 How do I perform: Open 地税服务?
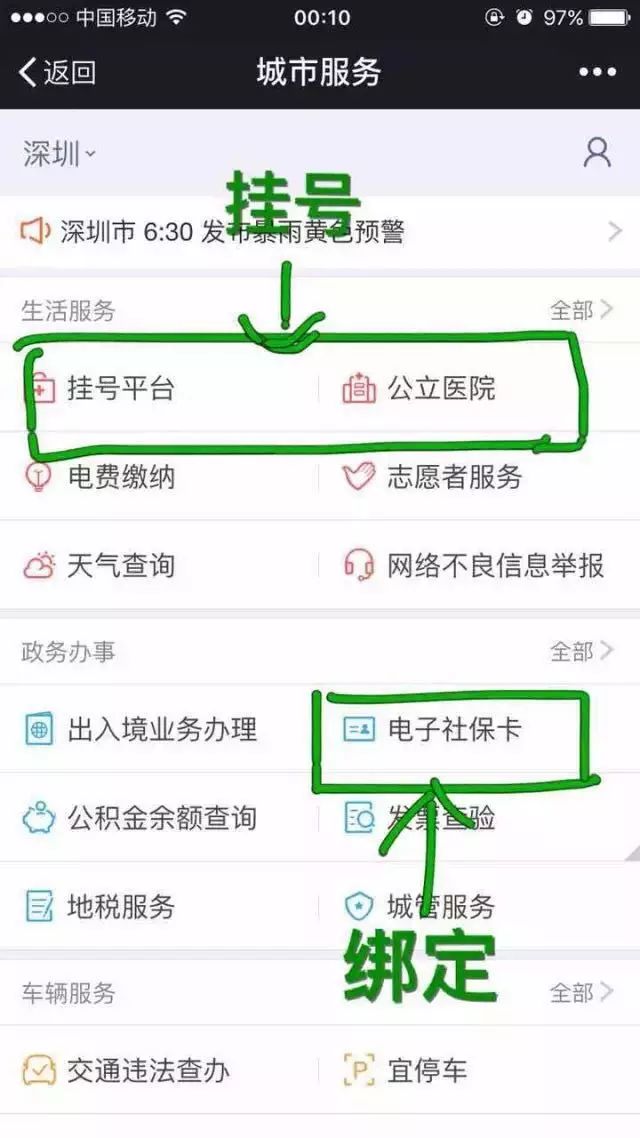120,907
